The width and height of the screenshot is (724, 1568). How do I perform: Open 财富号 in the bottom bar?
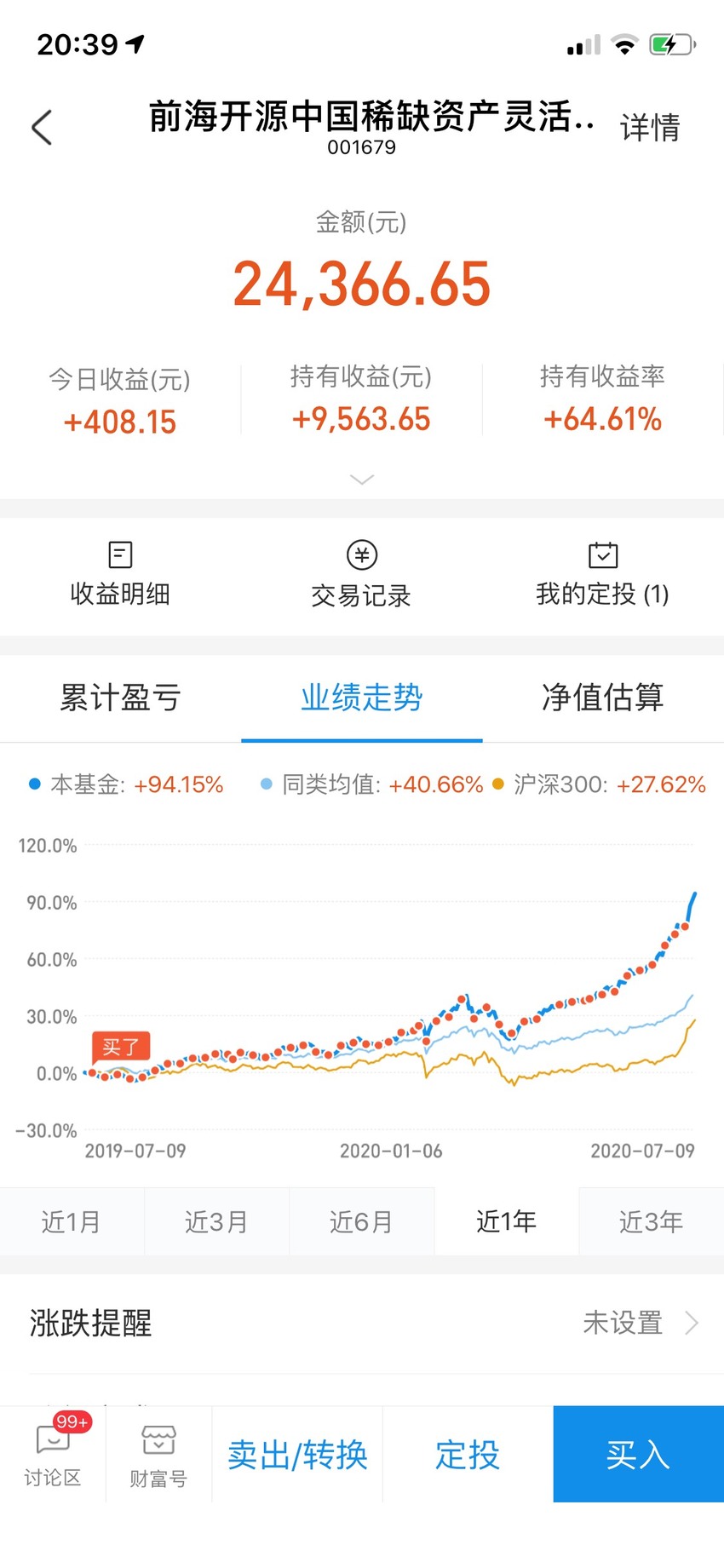(158, 1454)
